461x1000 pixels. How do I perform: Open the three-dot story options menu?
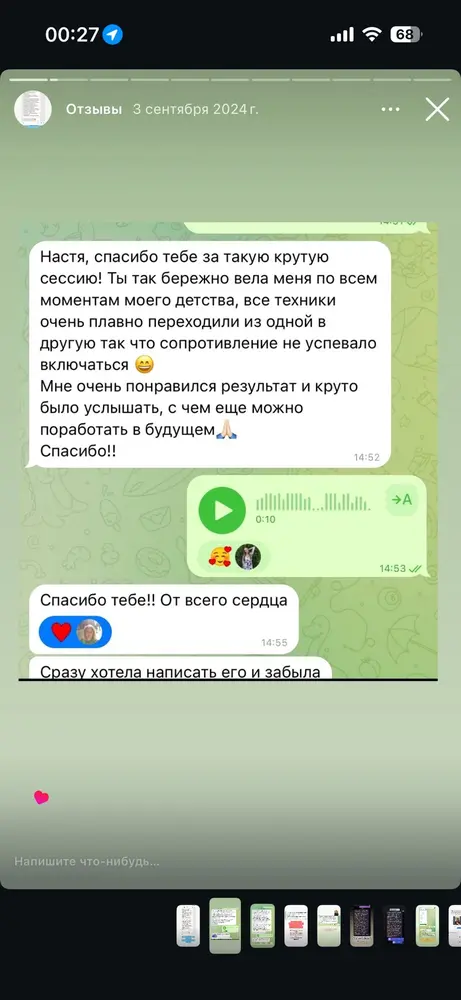point(390,110)
